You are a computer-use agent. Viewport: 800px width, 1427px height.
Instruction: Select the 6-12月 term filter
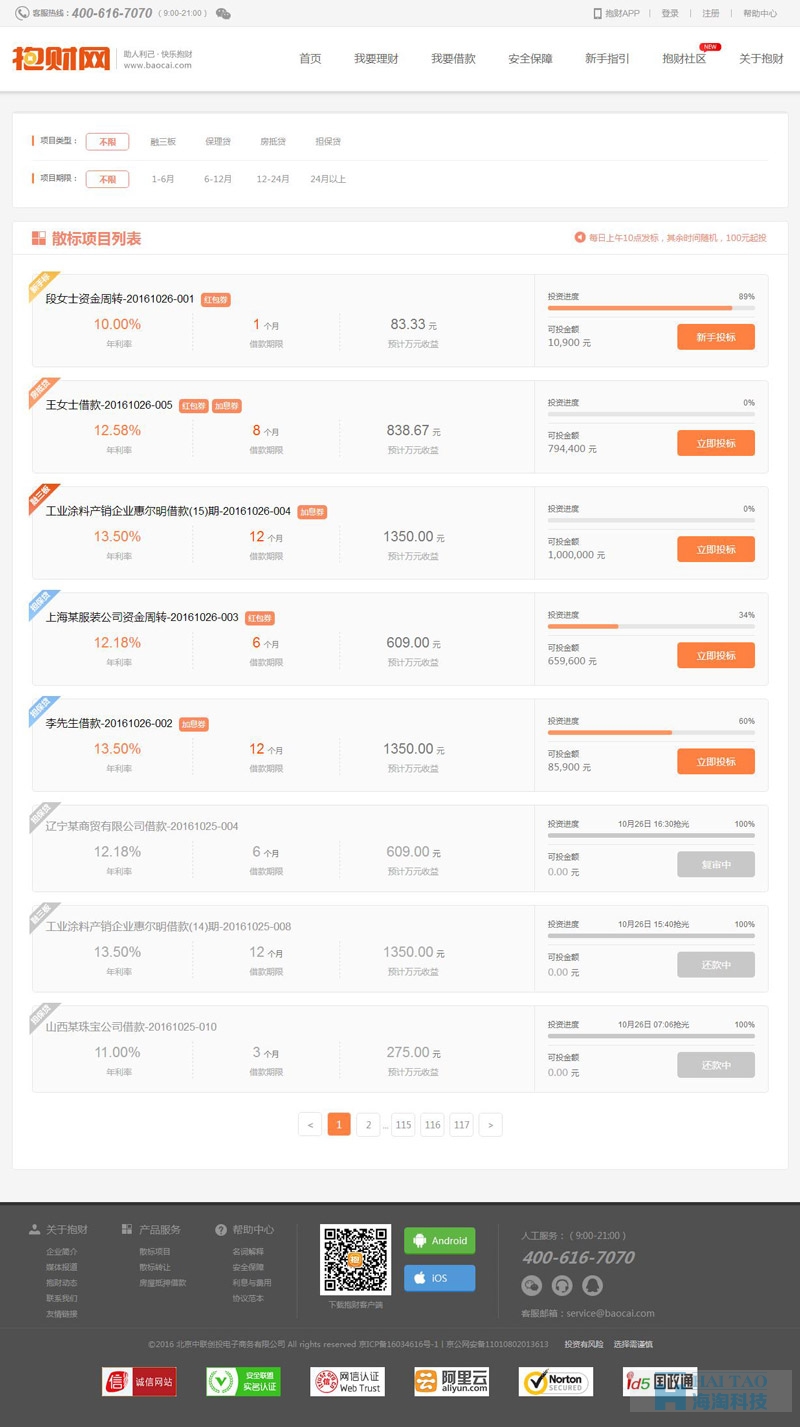coord(218,179)
